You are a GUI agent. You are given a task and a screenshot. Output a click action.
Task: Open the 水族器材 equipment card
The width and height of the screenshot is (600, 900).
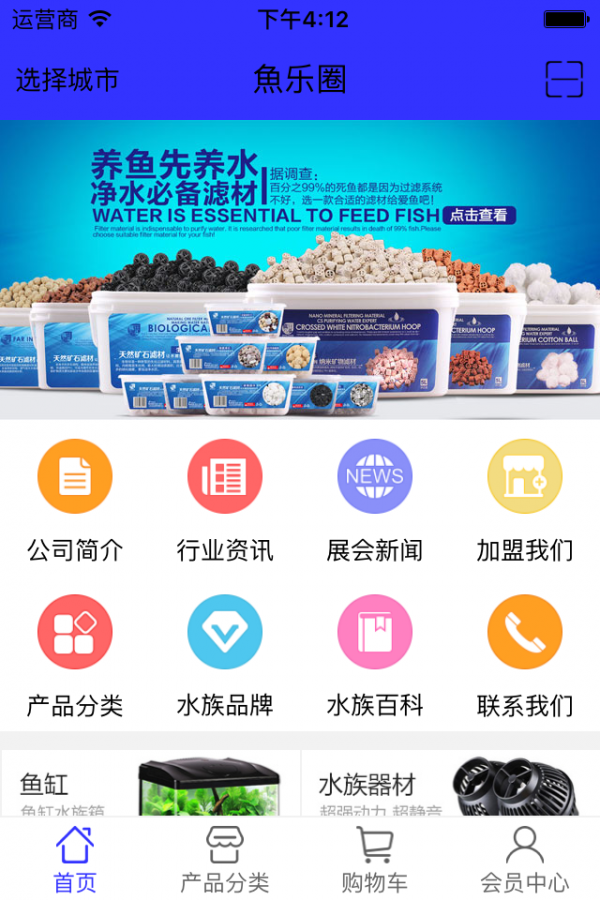tap(450, 784)
